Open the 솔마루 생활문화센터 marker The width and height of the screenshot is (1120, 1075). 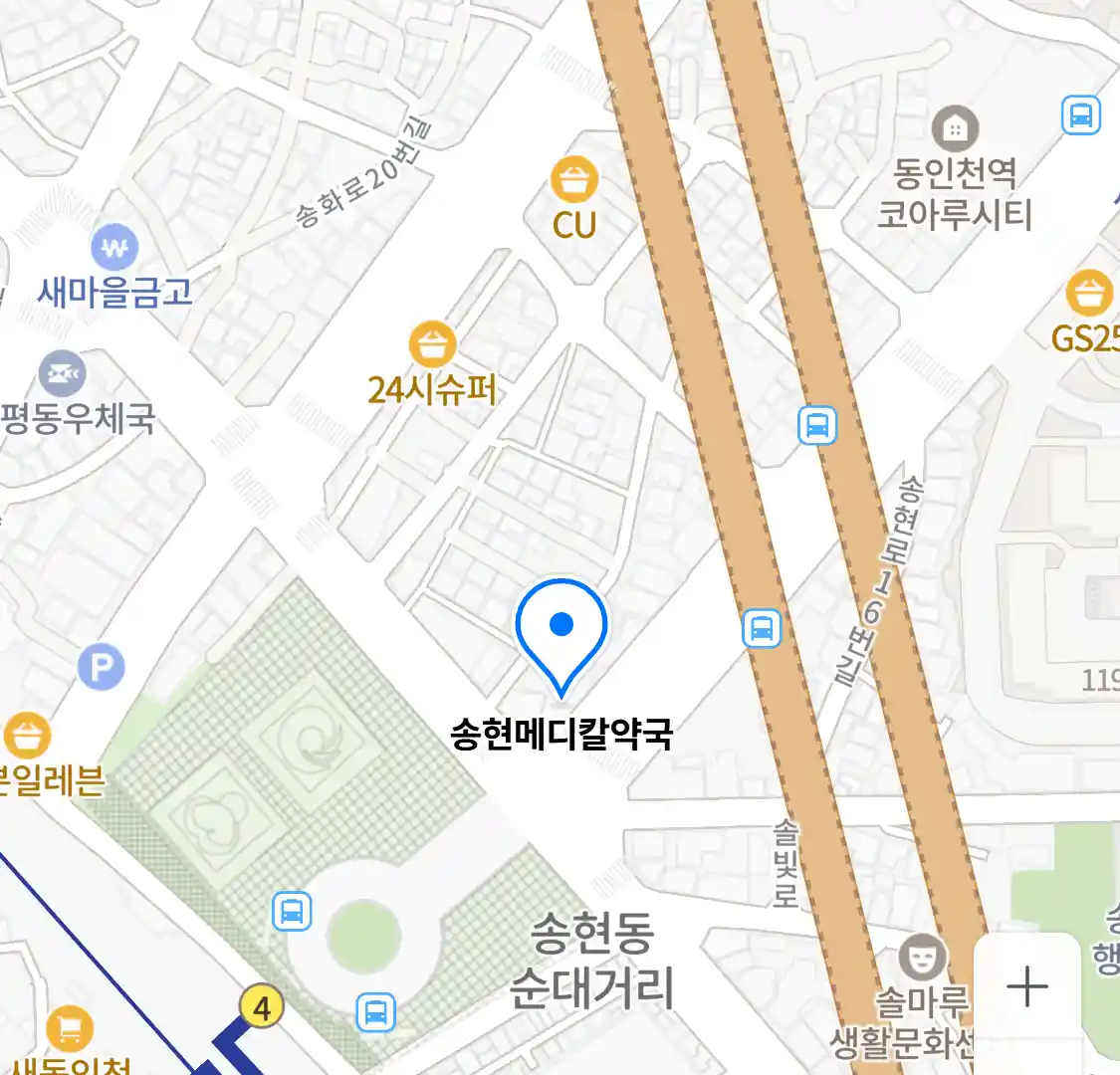(x=923, y=958)
